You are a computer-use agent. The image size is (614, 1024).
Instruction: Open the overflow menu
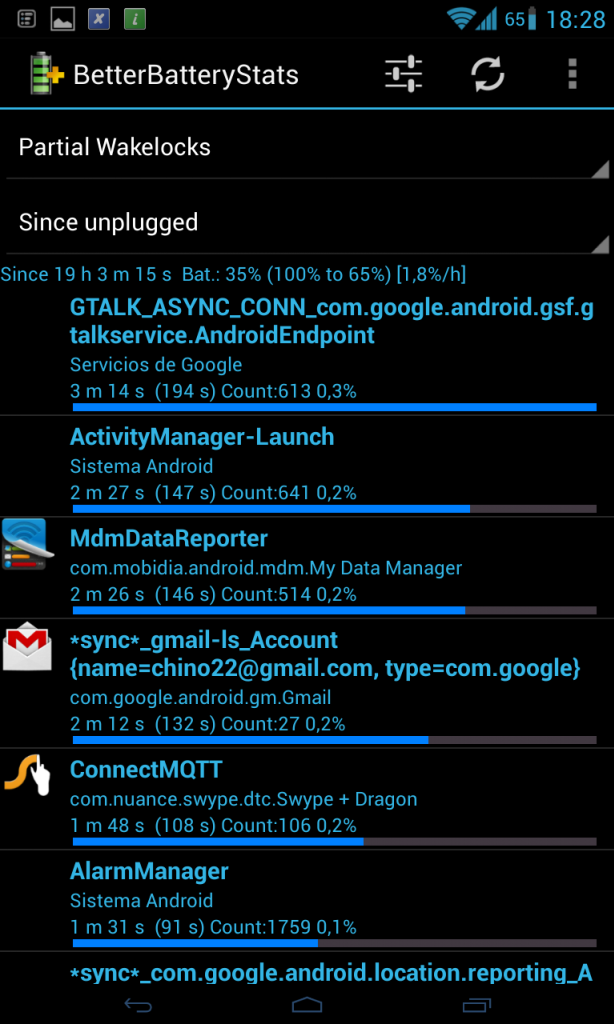pos(572,74)
